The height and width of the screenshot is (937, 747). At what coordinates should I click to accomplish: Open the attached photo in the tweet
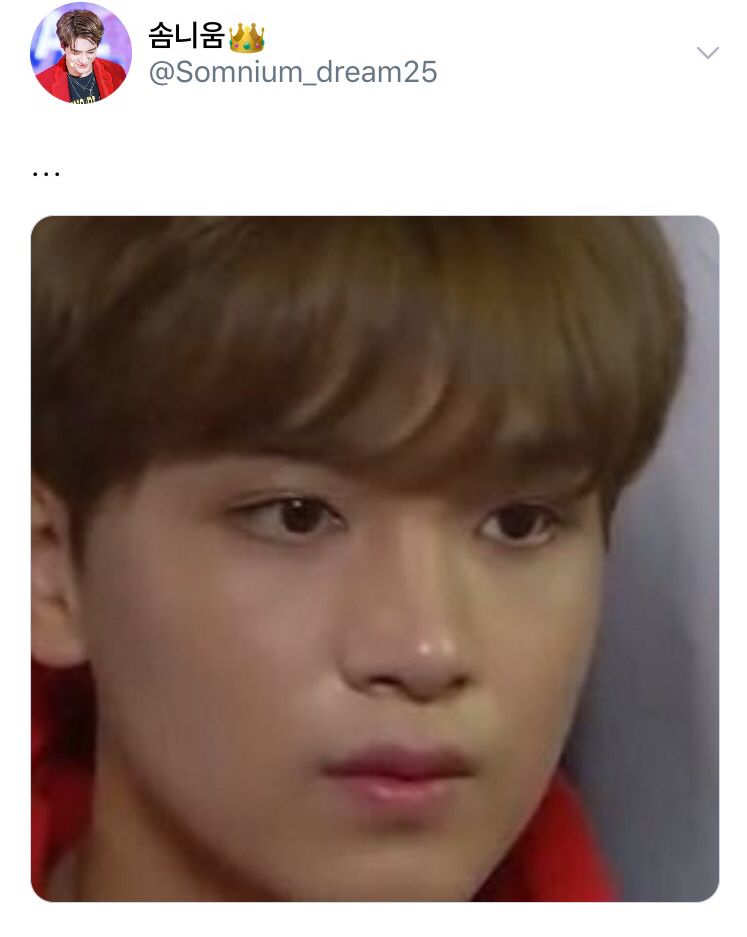[x=374, y=558]
